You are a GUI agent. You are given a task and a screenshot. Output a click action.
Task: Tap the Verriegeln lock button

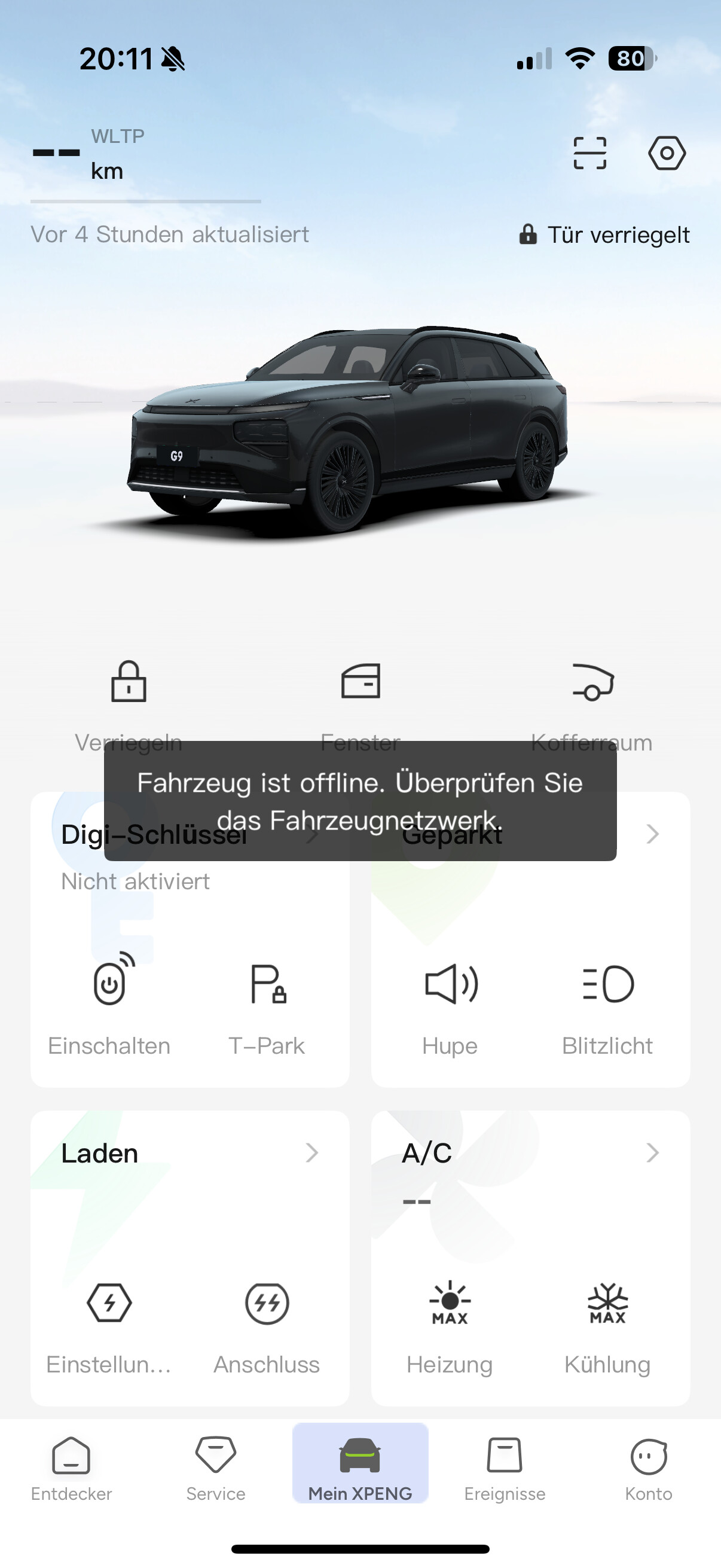tap(129, 682)
